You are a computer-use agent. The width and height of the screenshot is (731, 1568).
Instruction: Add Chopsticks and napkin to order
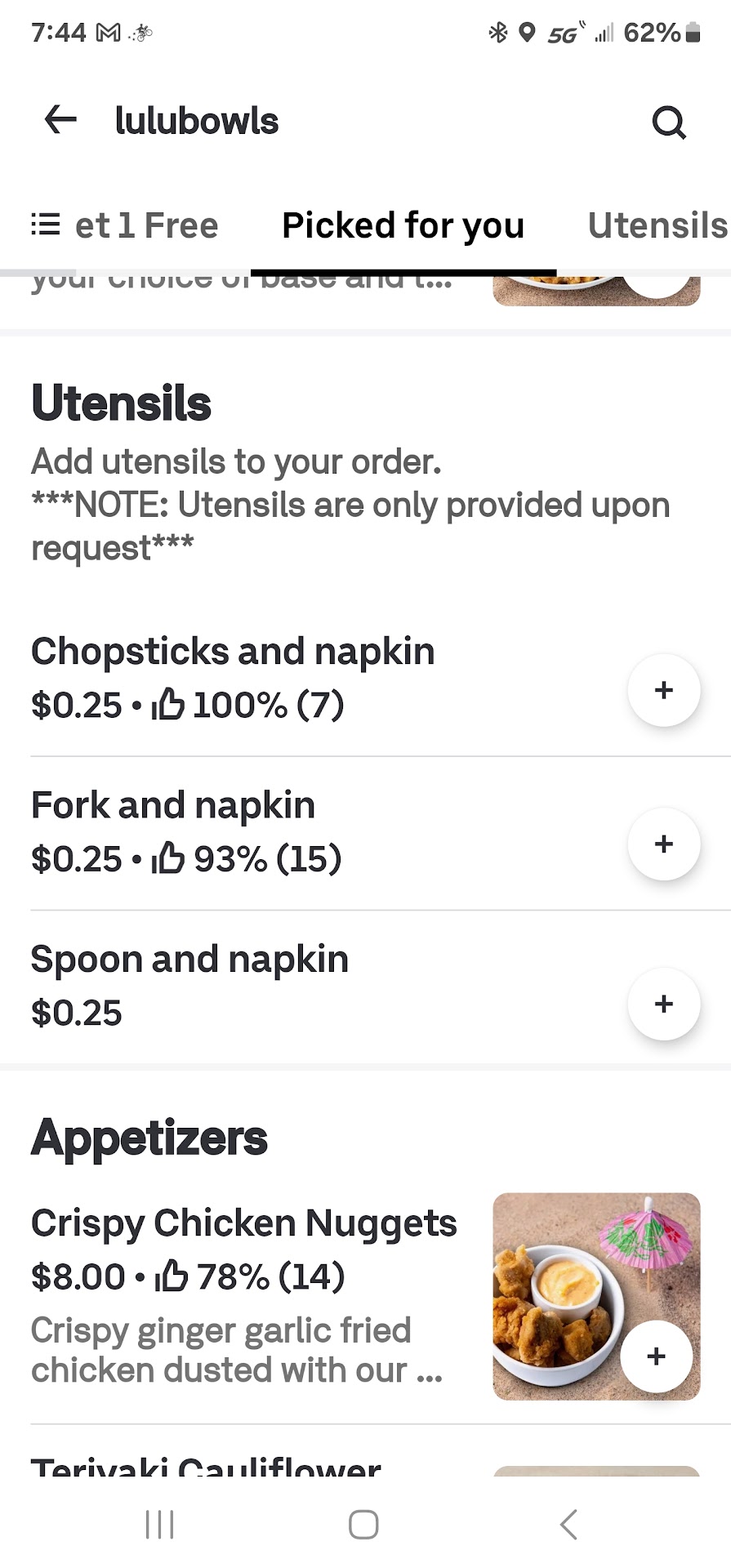(663, 690)
